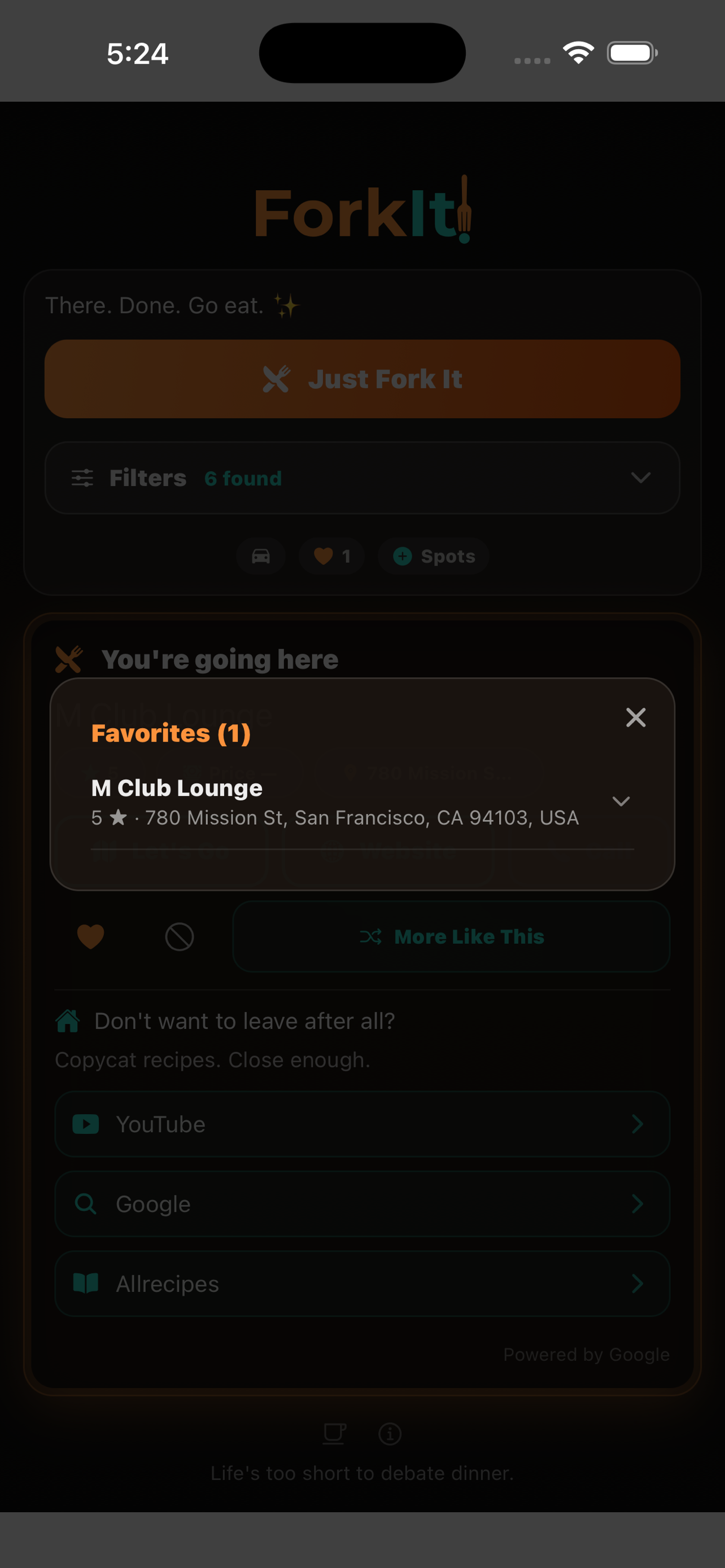Toggle the block icon next to the heart

pyautogui.click(x=180, y=936)
